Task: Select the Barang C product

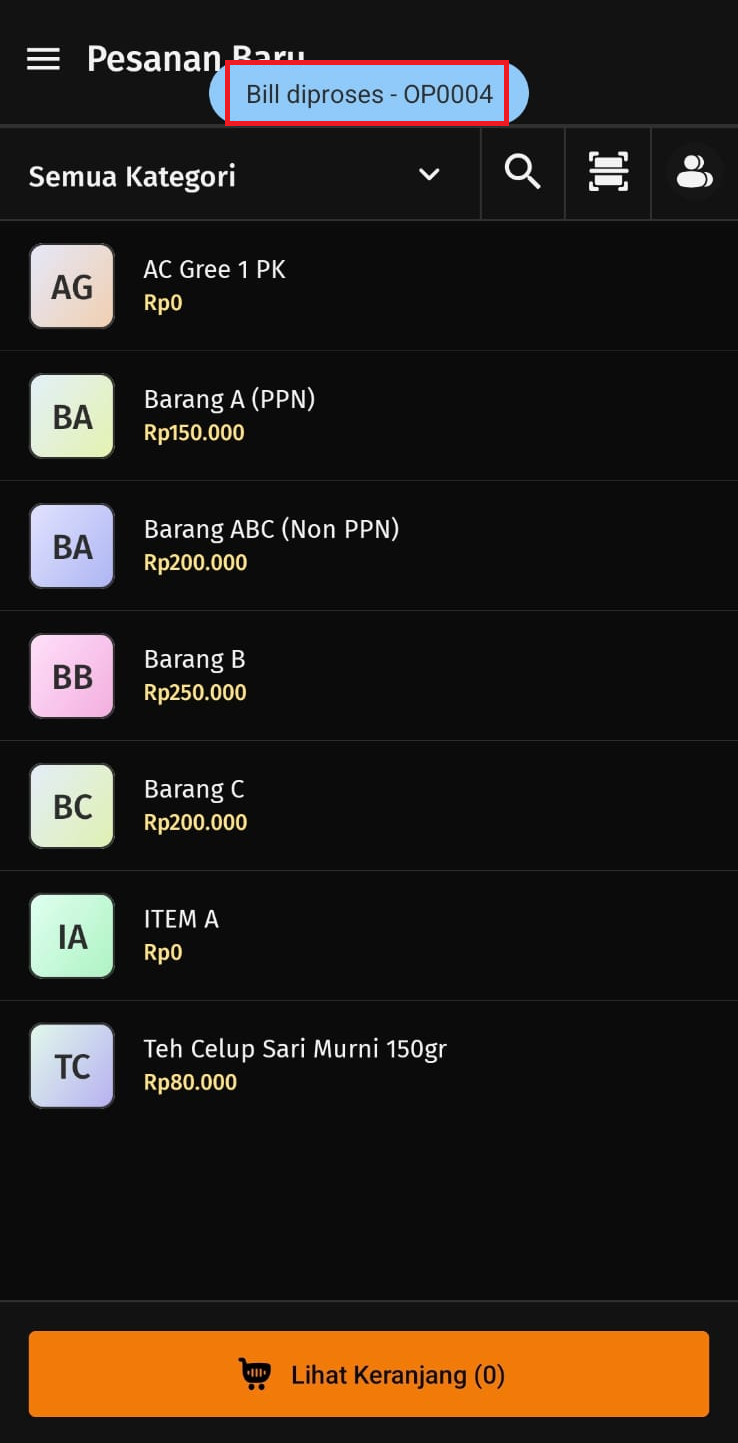Action: point(194,805)
